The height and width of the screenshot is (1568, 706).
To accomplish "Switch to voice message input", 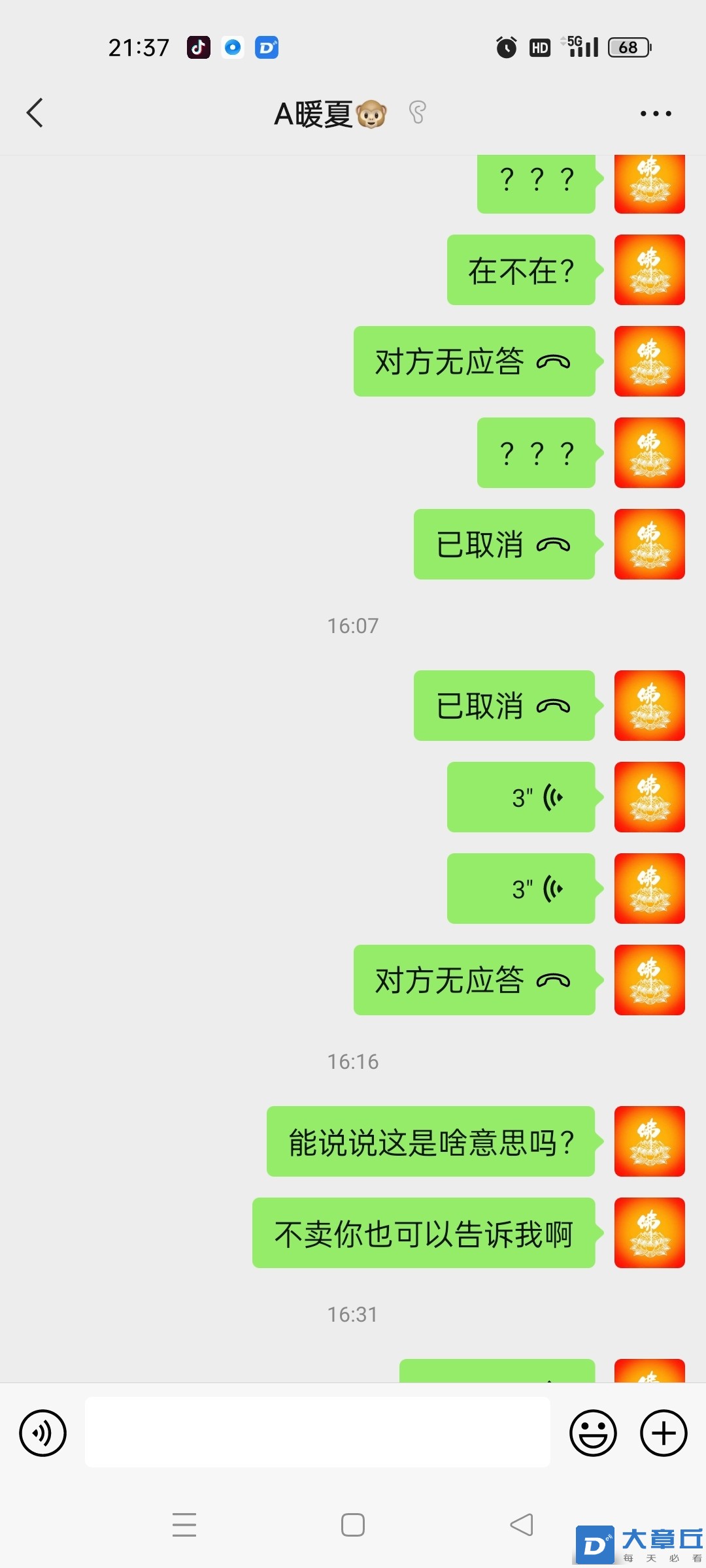I will click(x=42, y=1433).
